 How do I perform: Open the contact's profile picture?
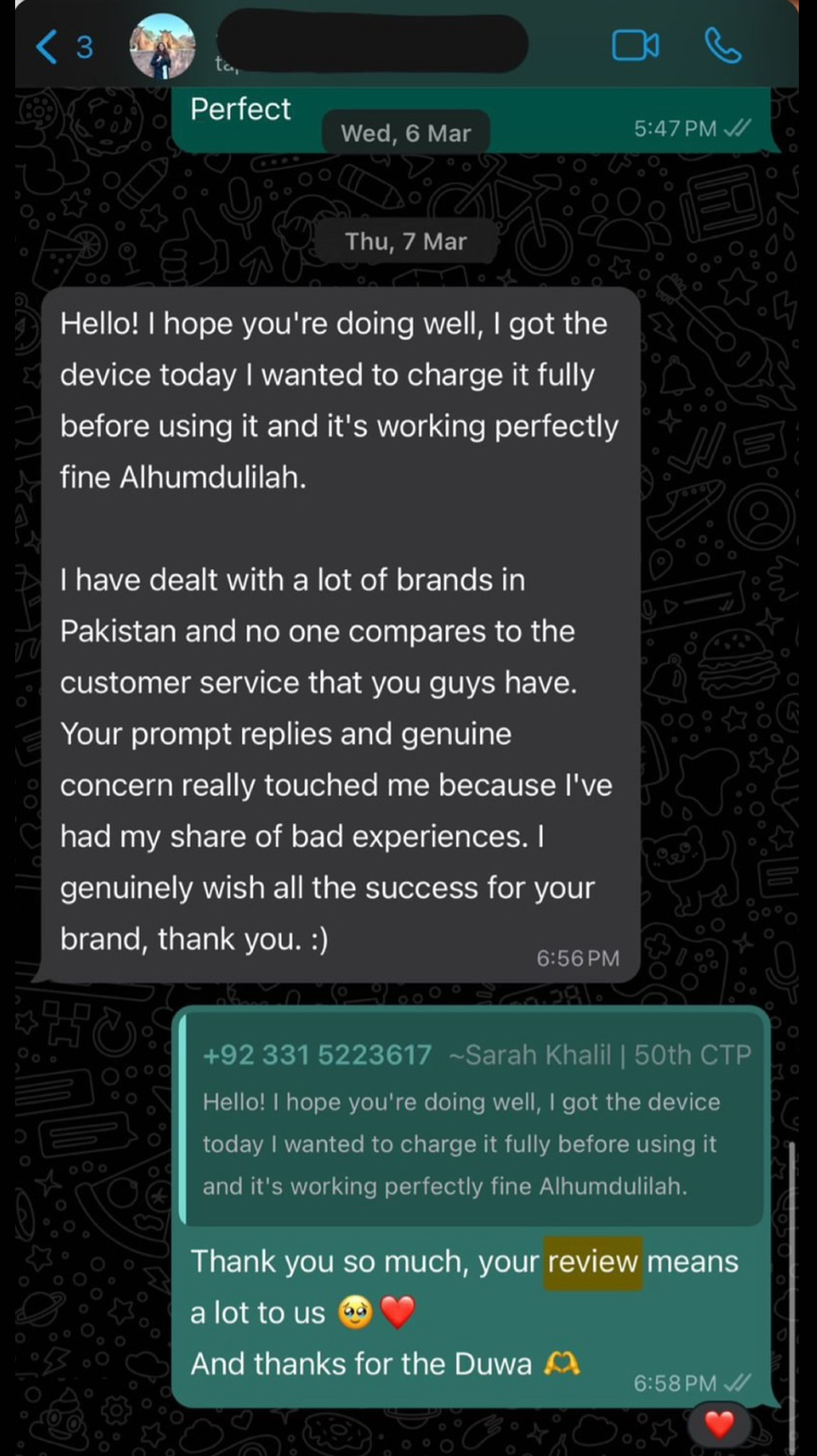click(x=162, y=47)
